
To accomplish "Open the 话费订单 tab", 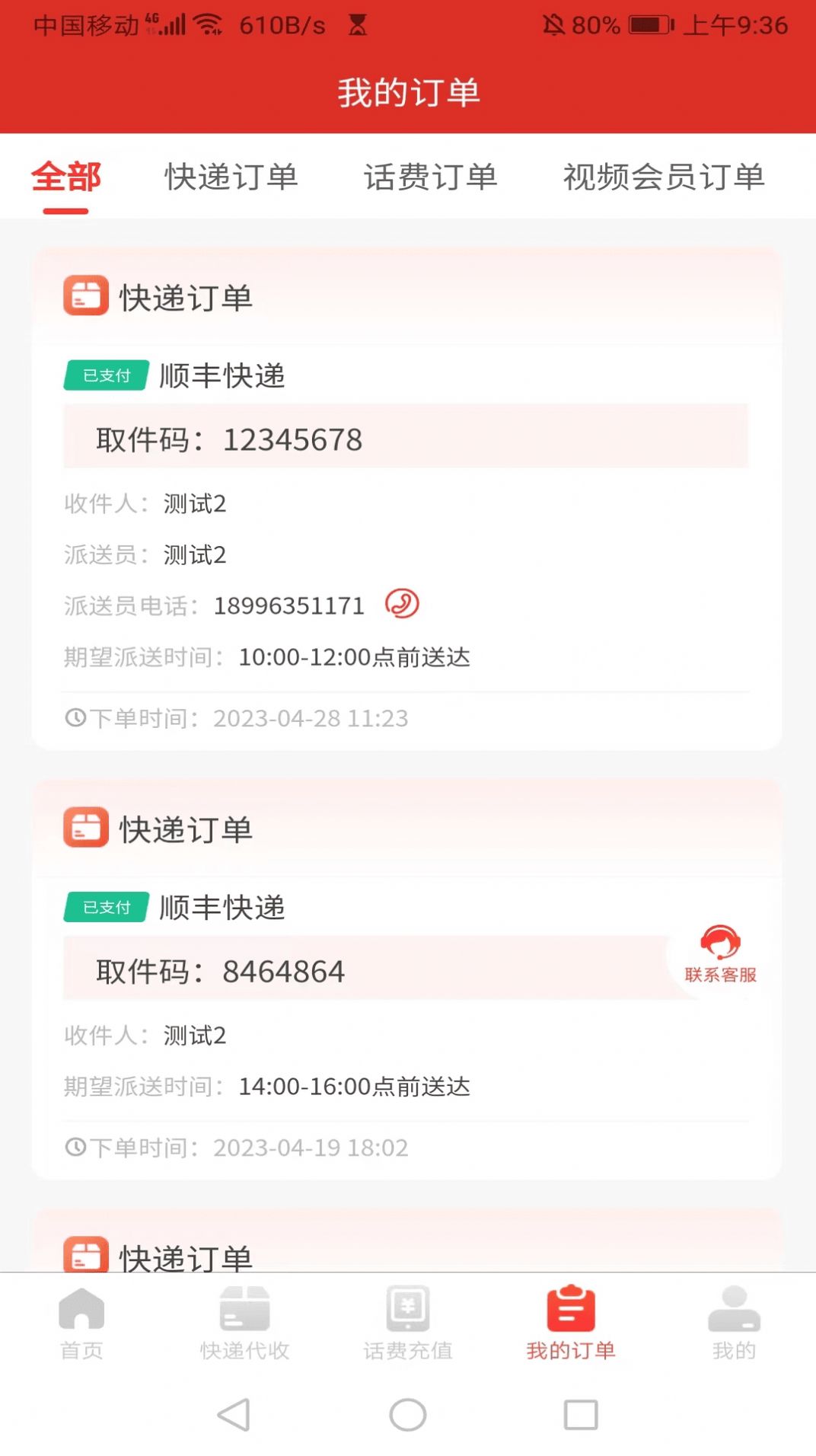I will [431, 177].
